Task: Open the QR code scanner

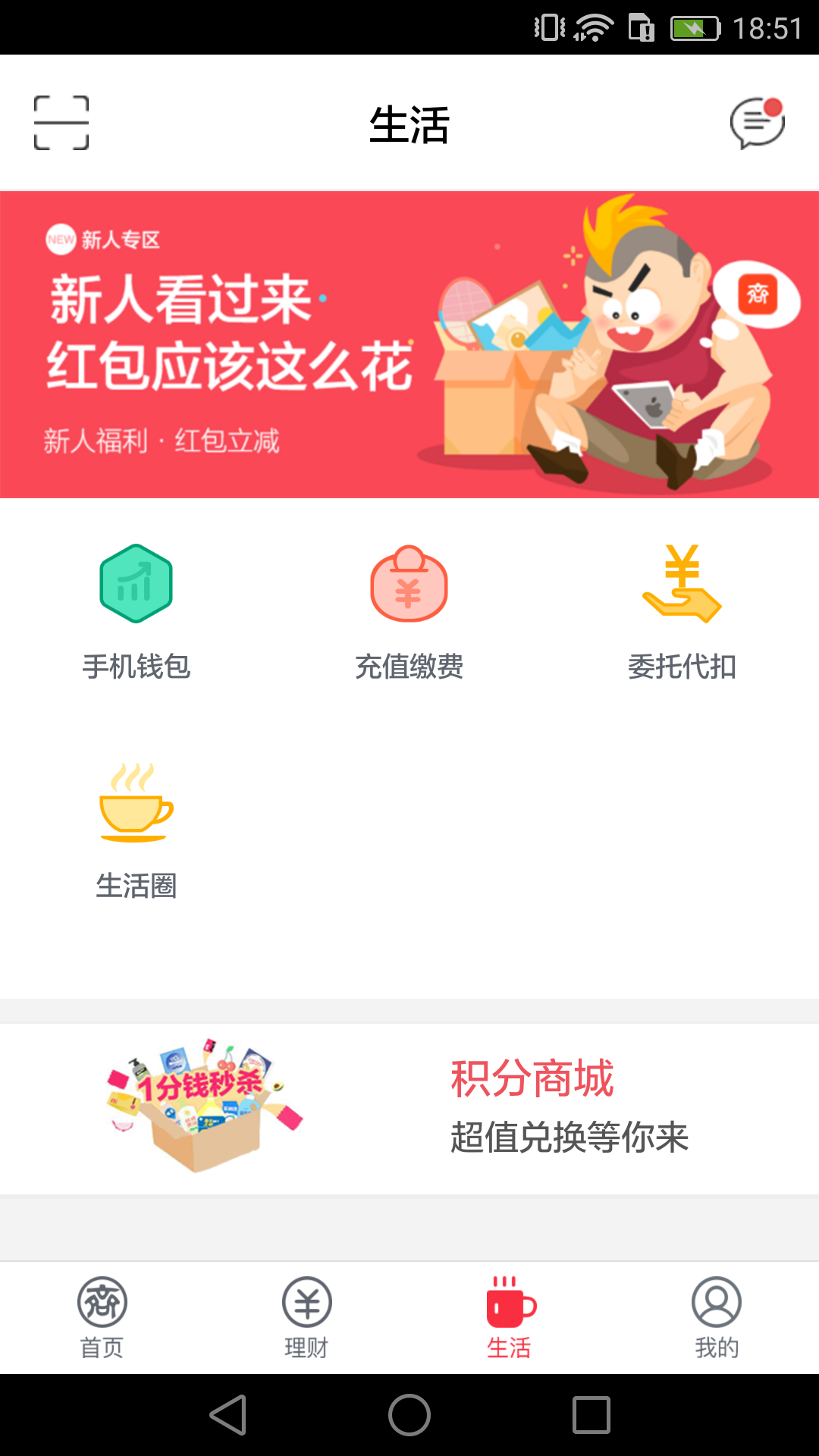Action: tap(61, 121)
